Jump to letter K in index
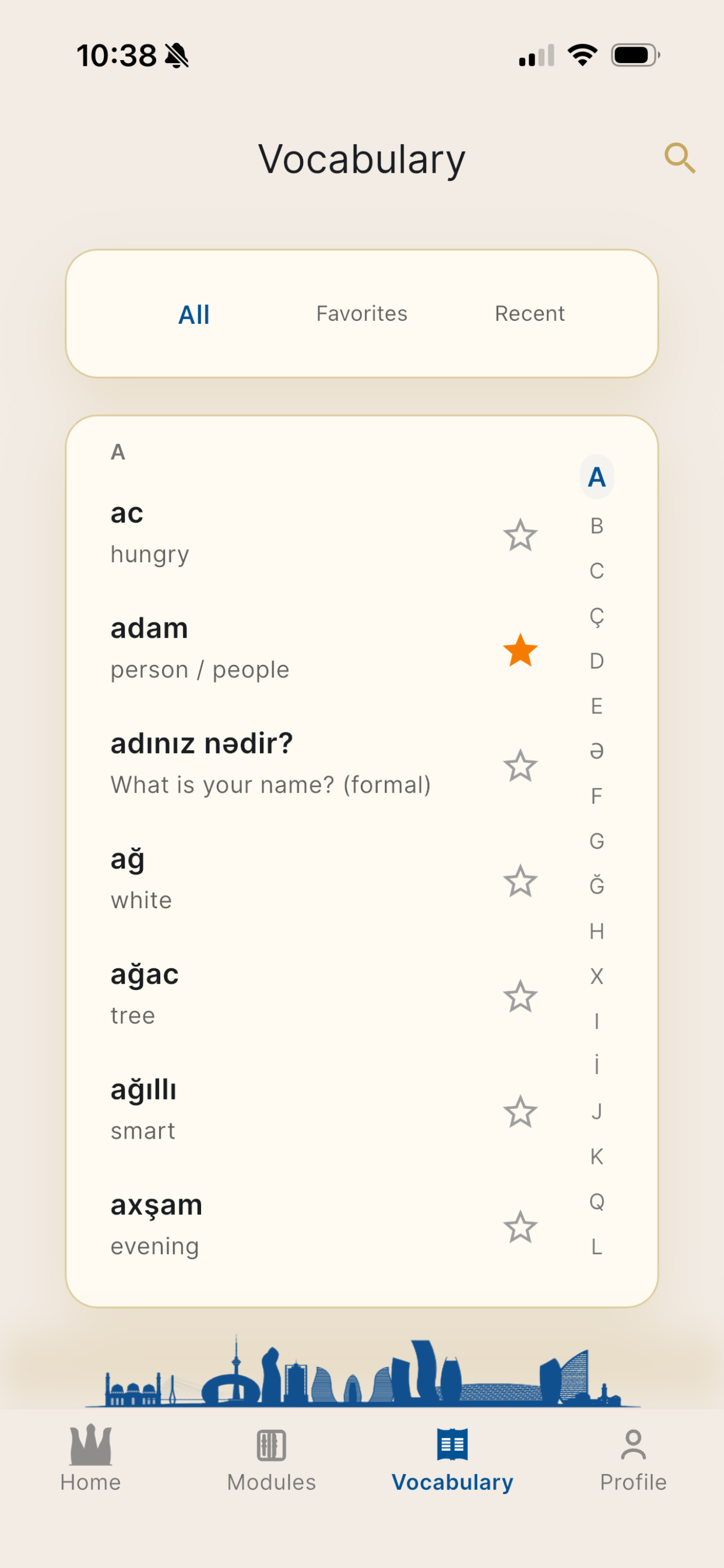 [x=596, y=1157]
